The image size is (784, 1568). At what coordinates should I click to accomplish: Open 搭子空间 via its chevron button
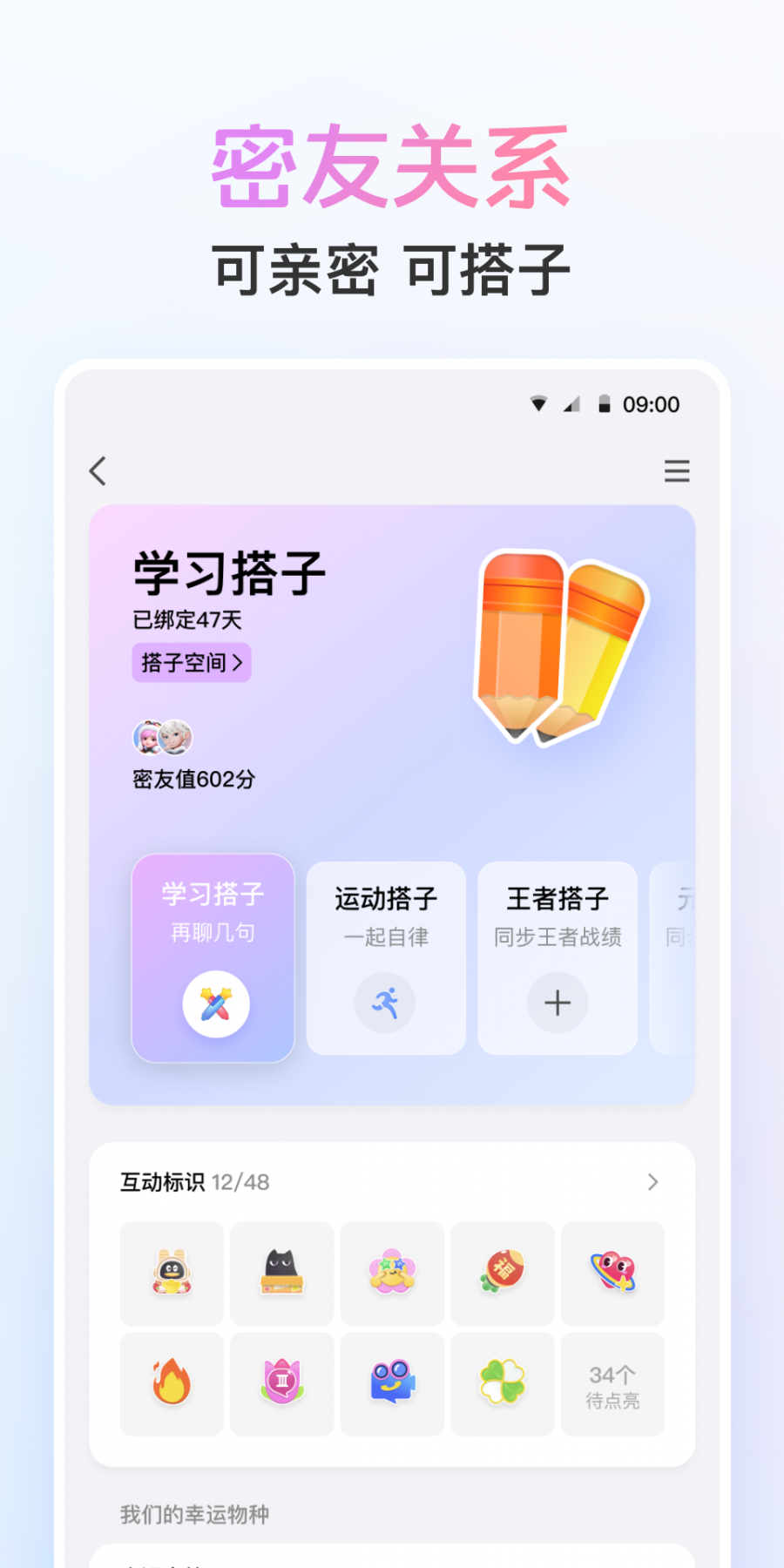[x=191, y=662]
